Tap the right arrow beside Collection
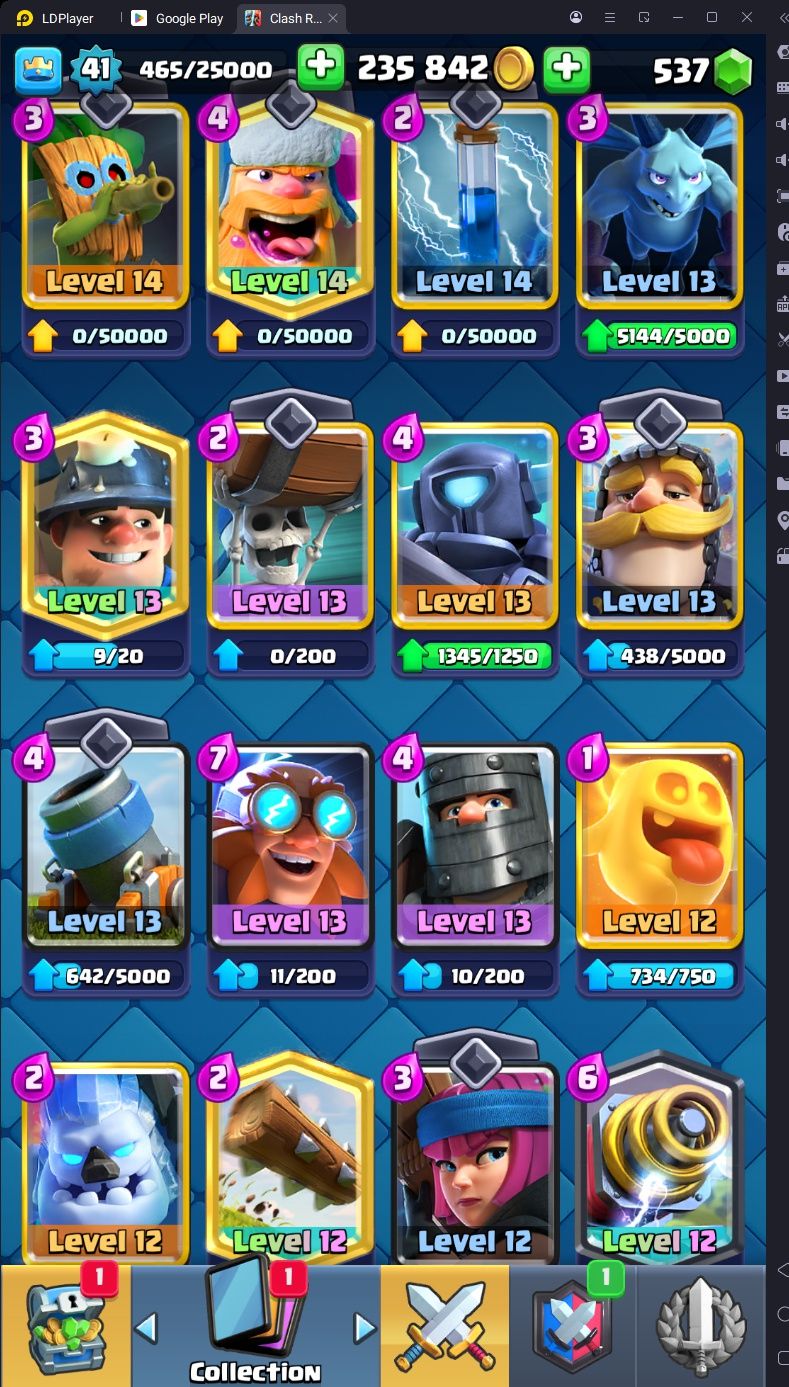Screen dimensions: 789x1387 point(365,1328)
